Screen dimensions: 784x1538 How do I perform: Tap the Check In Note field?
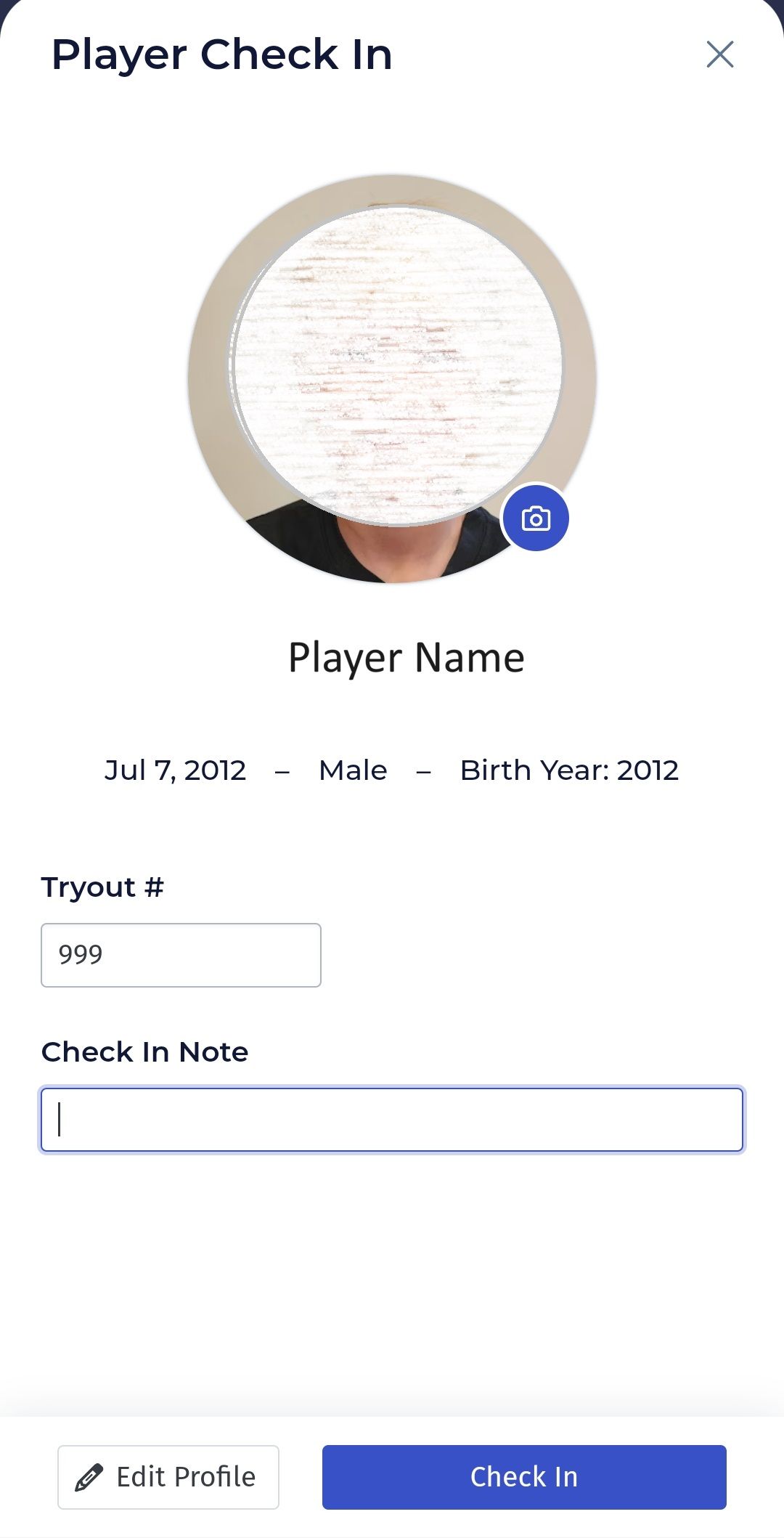392,1120
